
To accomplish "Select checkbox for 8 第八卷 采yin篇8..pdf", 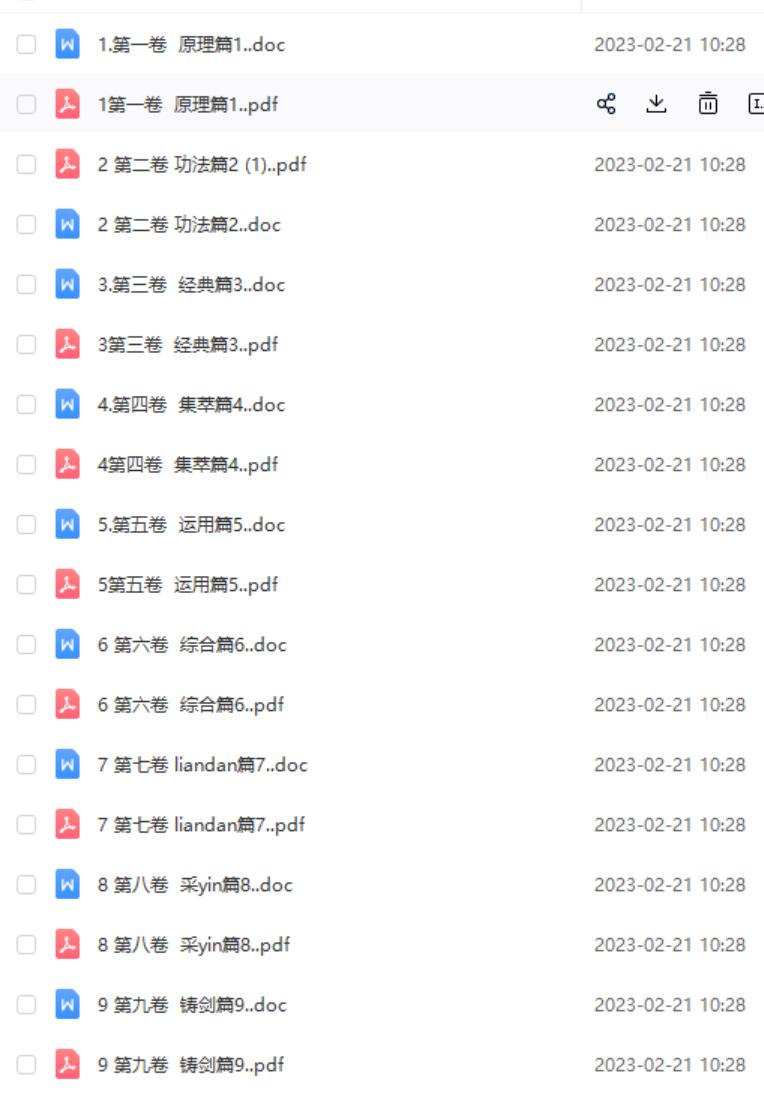I will click(26, 945).
